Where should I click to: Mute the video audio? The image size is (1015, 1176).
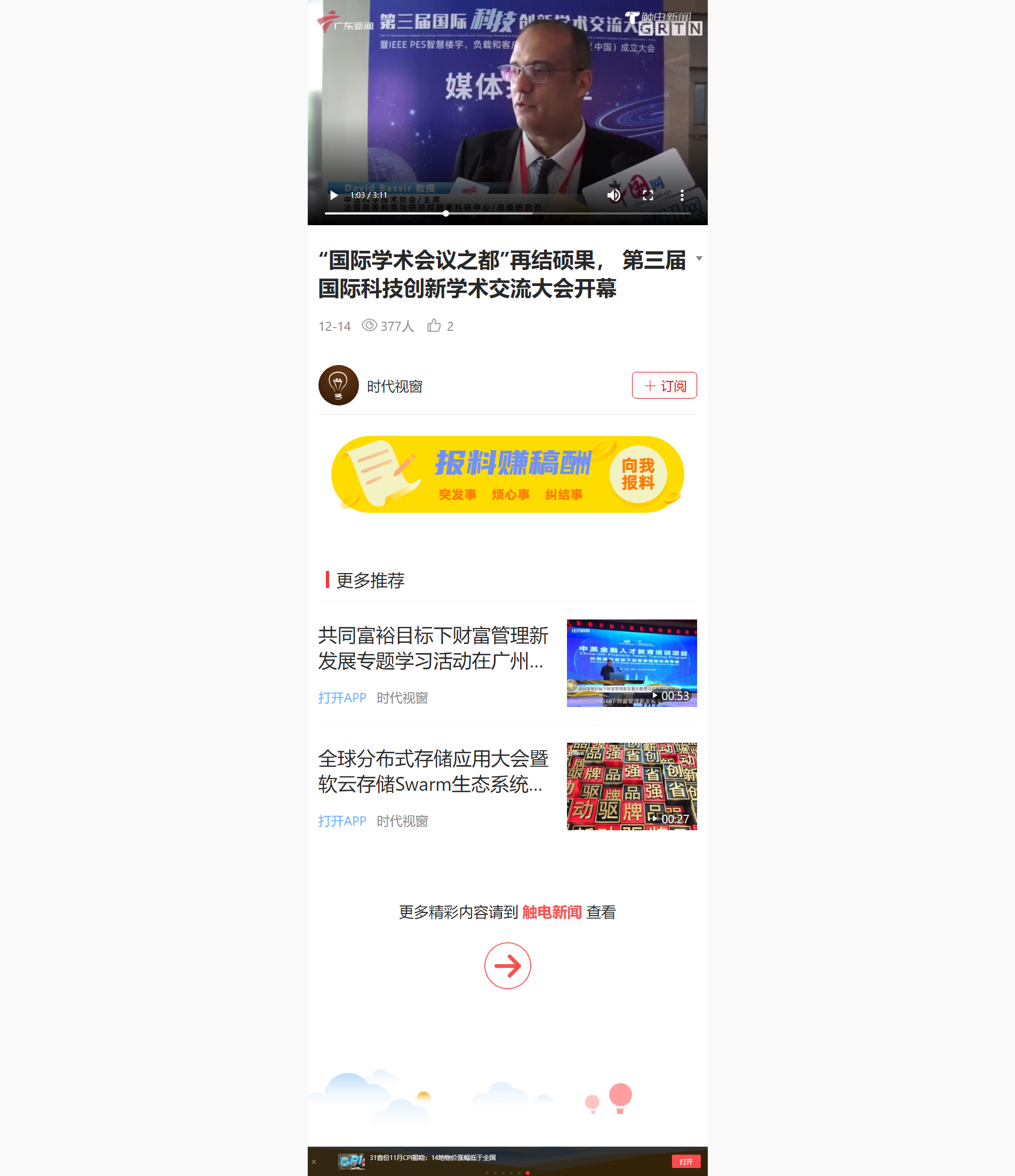coord(613,195)
